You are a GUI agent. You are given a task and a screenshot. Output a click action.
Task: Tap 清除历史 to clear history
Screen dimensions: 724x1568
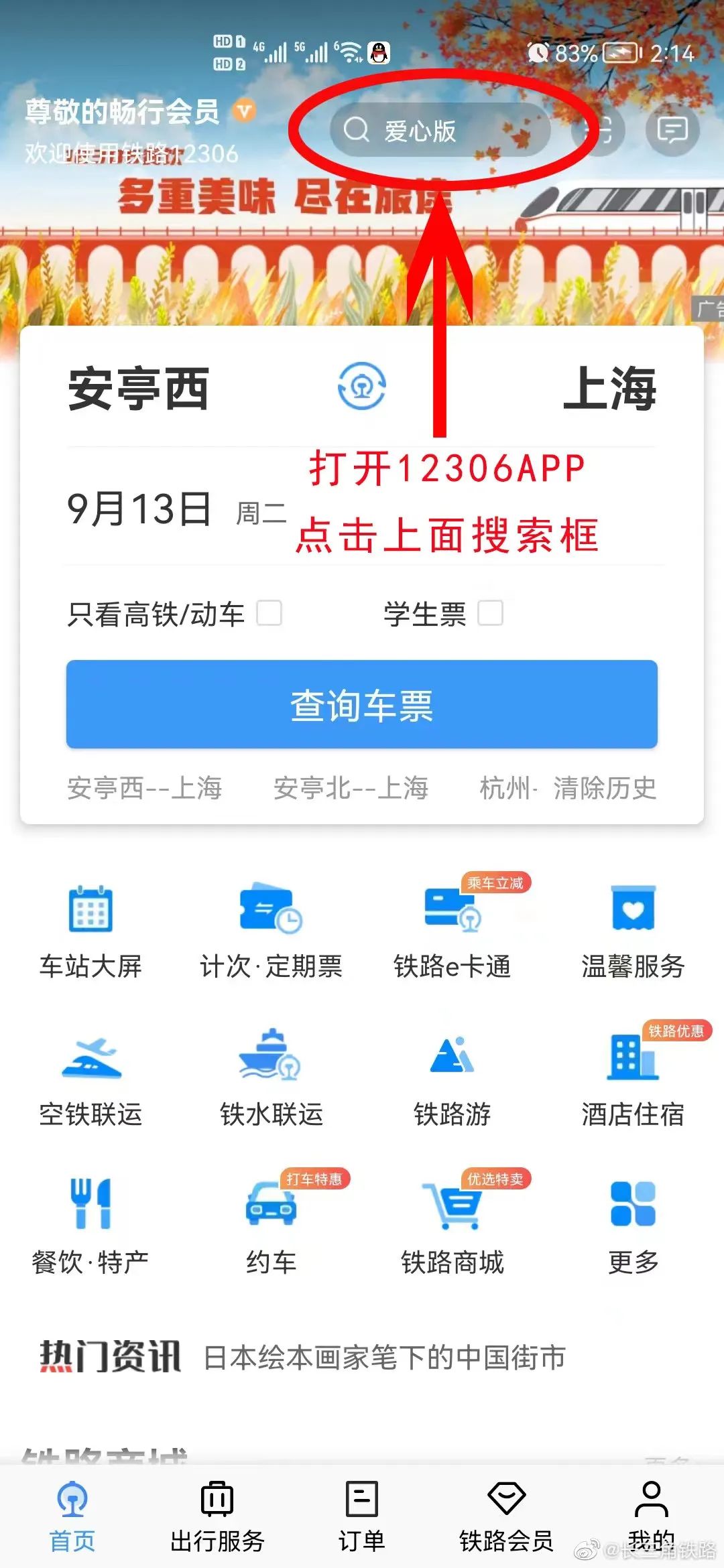pos(605,788)
